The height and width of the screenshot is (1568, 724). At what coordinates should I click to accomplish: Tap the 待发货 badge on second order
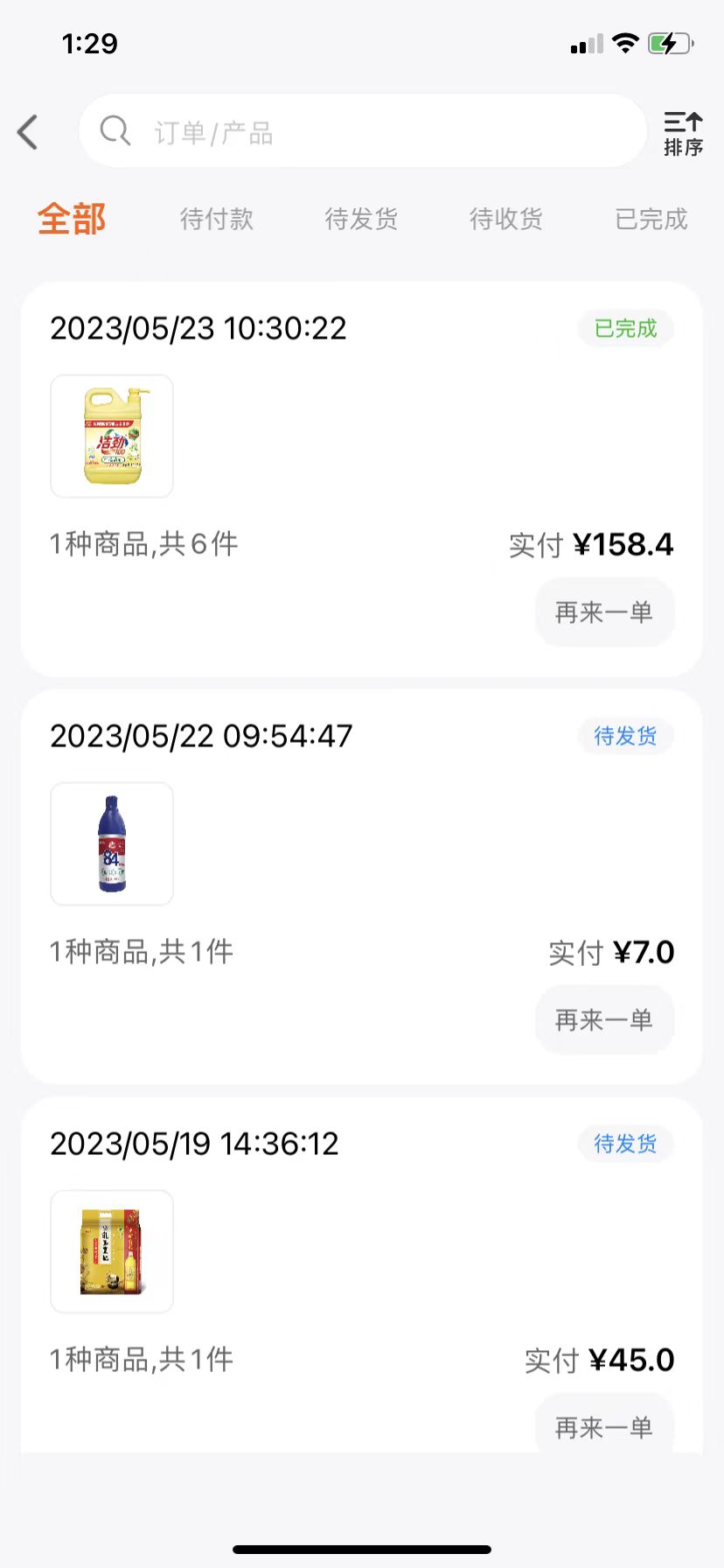pyautogui.click(x=626, y=736)
